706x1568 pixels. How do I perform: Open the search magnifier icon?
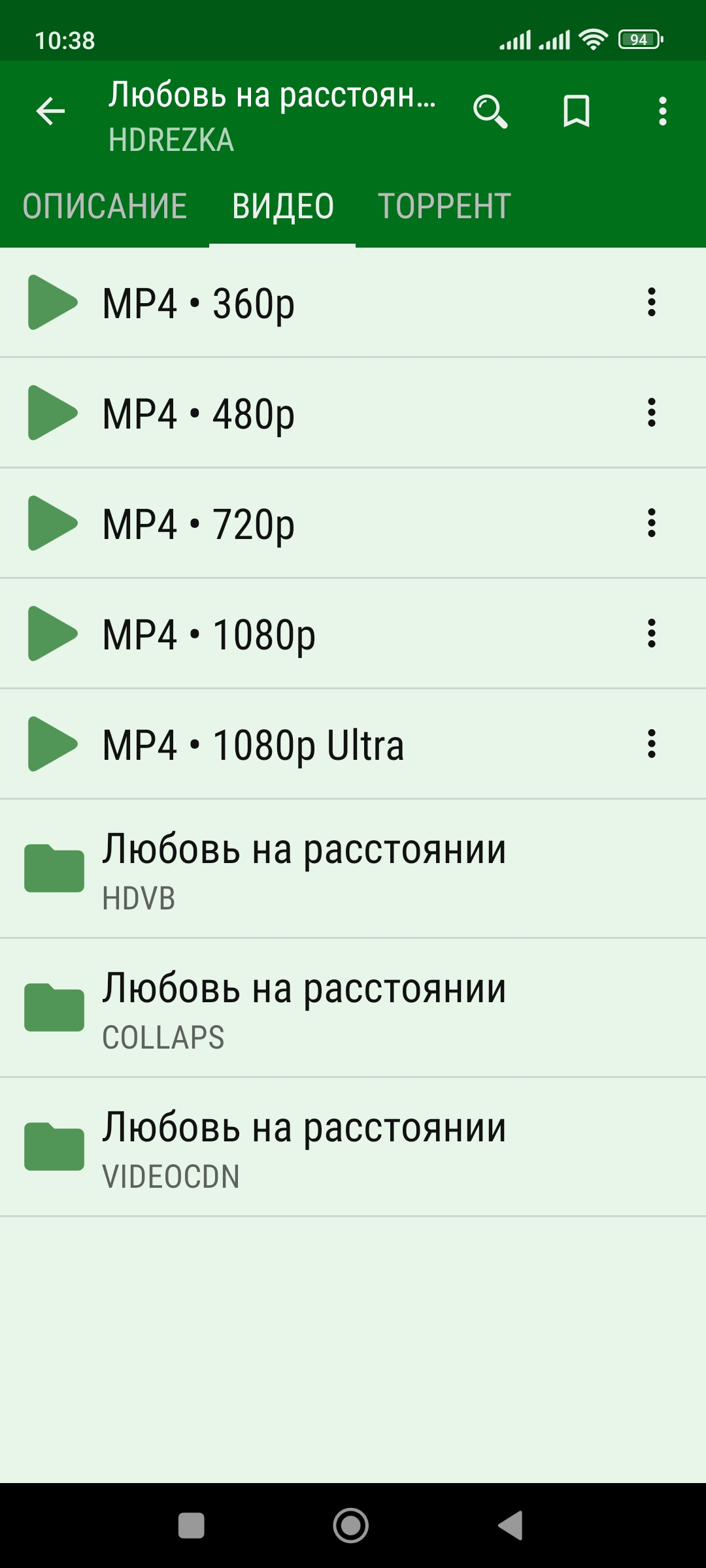point(490,111)
